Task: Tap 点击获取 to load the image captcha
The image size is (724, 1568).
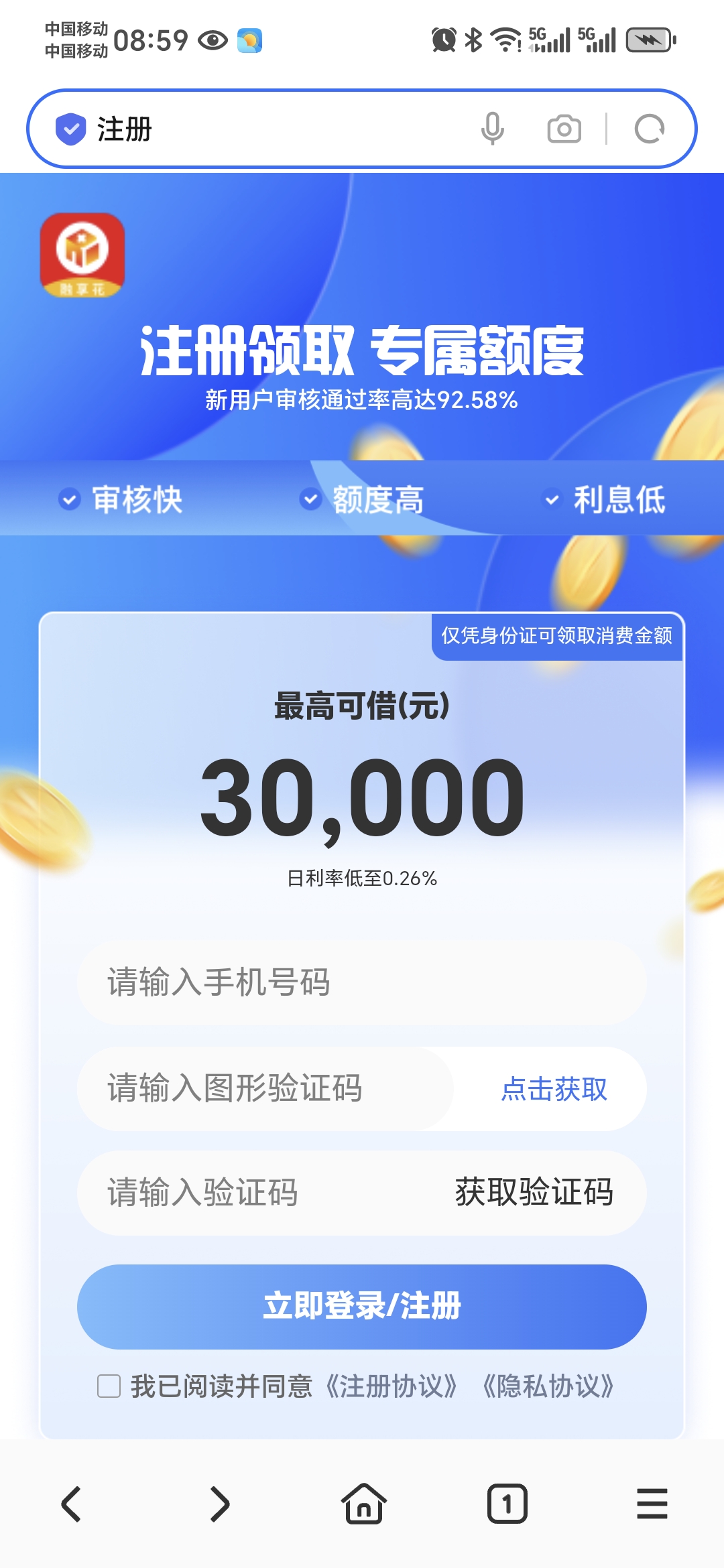Action: (x=554, y=1089)
